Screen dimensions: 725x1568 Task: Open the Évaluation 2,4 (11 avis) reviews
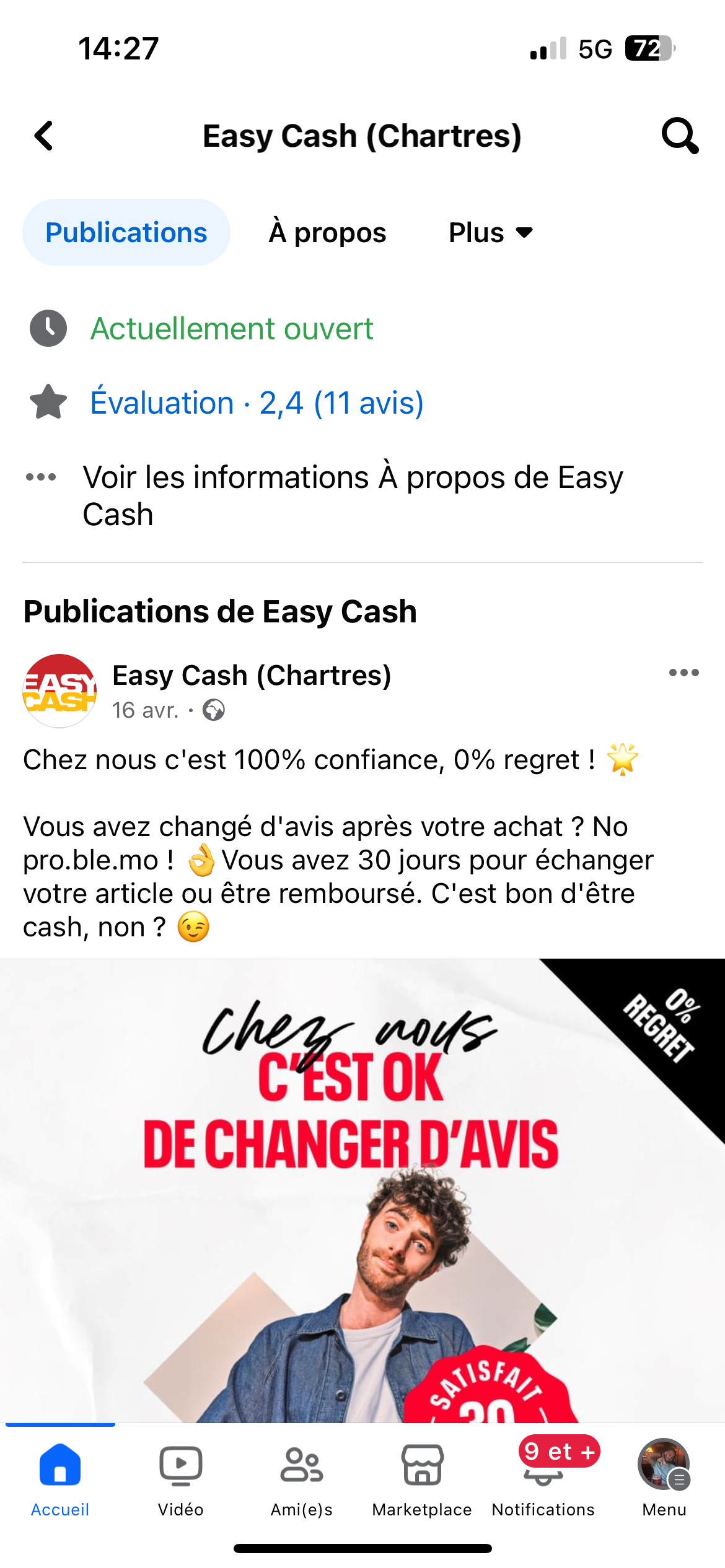(x=257, y=403)
